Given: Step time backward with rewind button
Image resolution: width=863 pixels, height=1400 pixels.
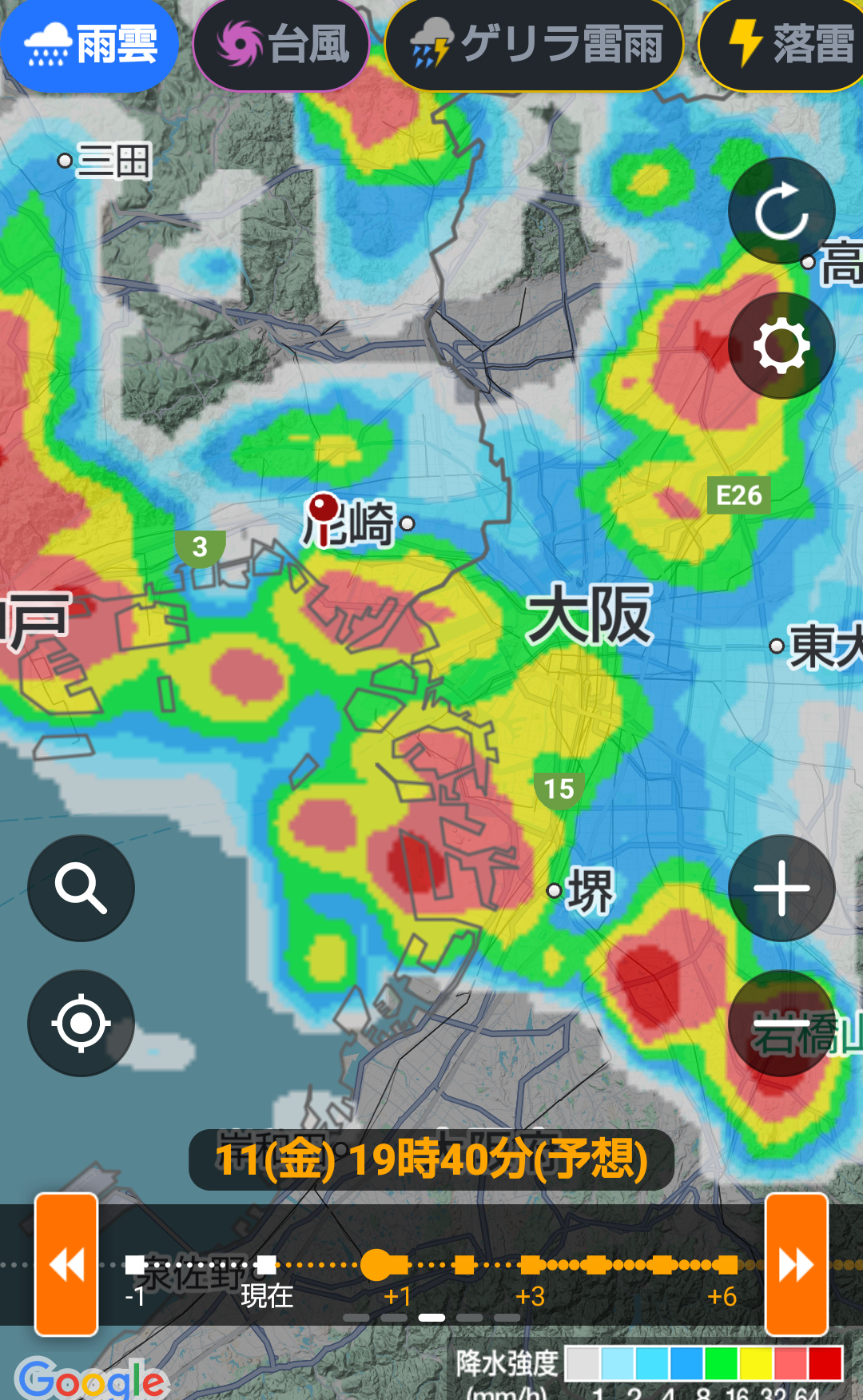Looking at the screenshot, I should pos(66,1264).
